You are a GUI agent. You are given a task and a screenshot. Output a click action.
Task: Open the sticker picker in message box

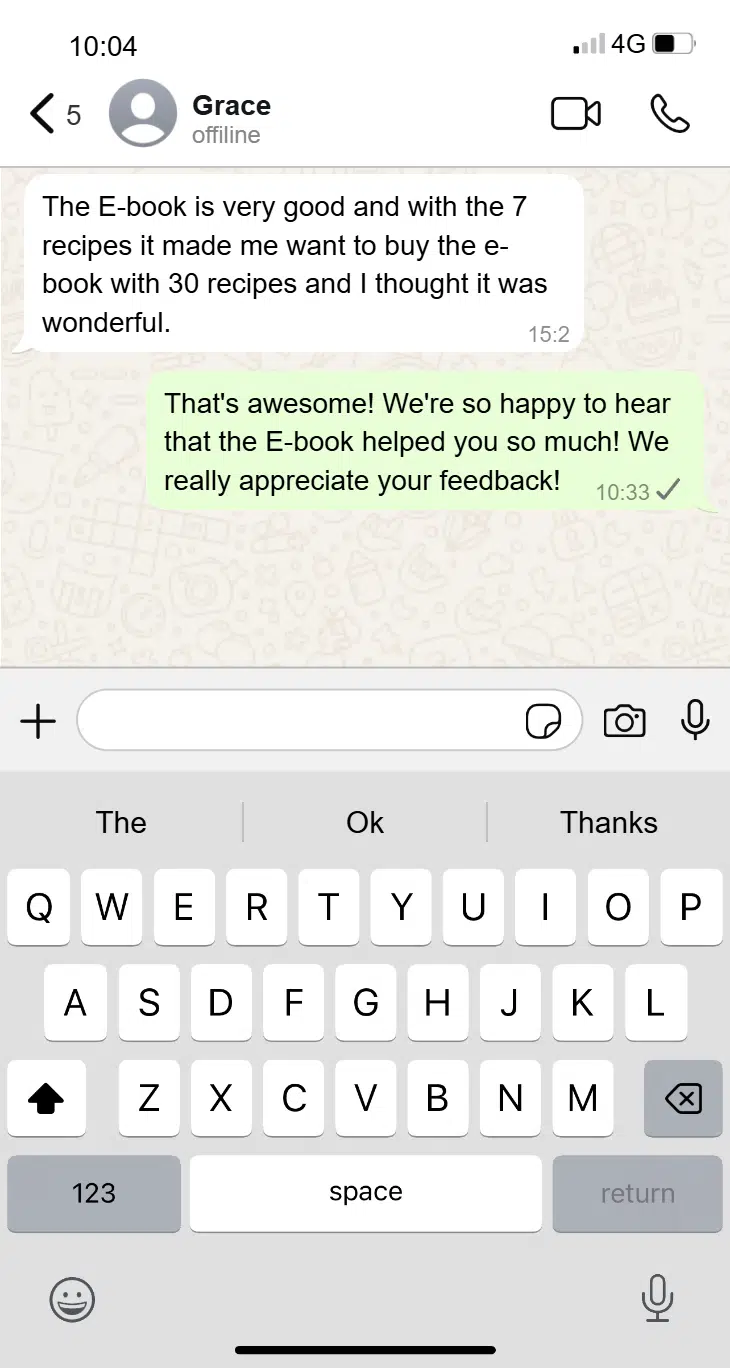pos(543,720)
